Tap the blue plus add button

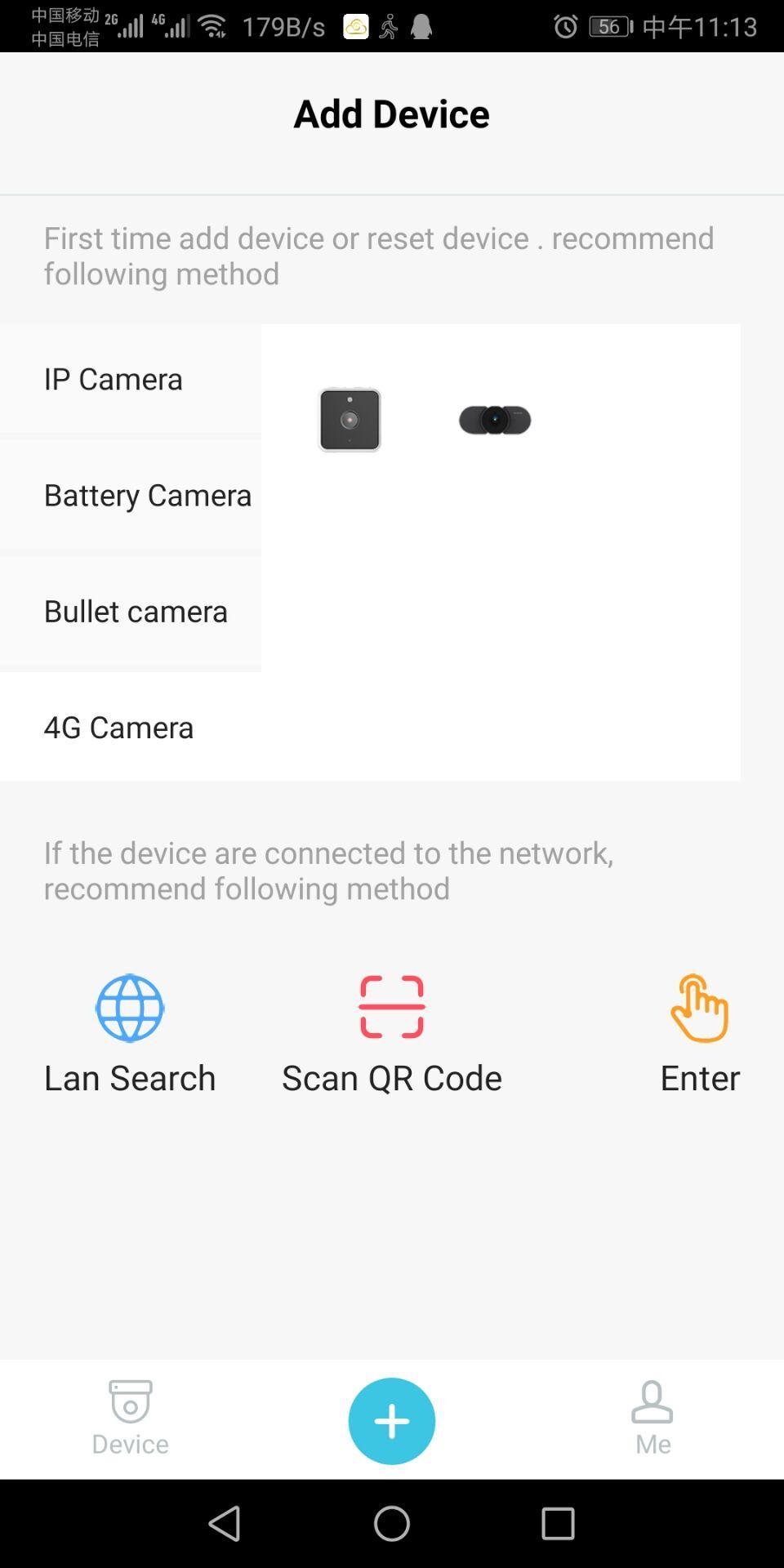(x=392, y=1421)
